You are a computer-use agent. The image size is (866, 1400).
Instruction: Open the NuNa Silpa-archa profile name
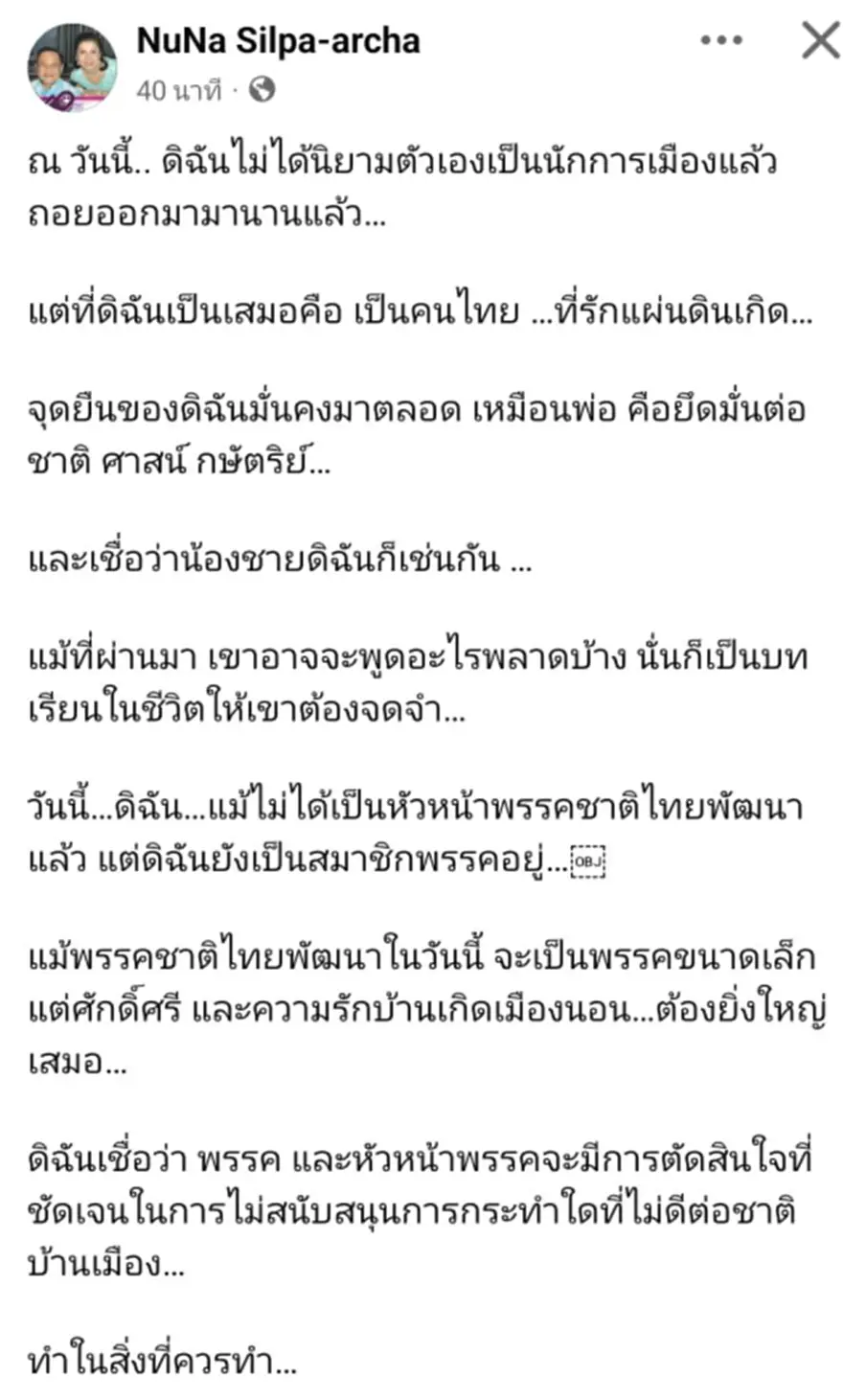pyautogui.click(x=278, y=41)
